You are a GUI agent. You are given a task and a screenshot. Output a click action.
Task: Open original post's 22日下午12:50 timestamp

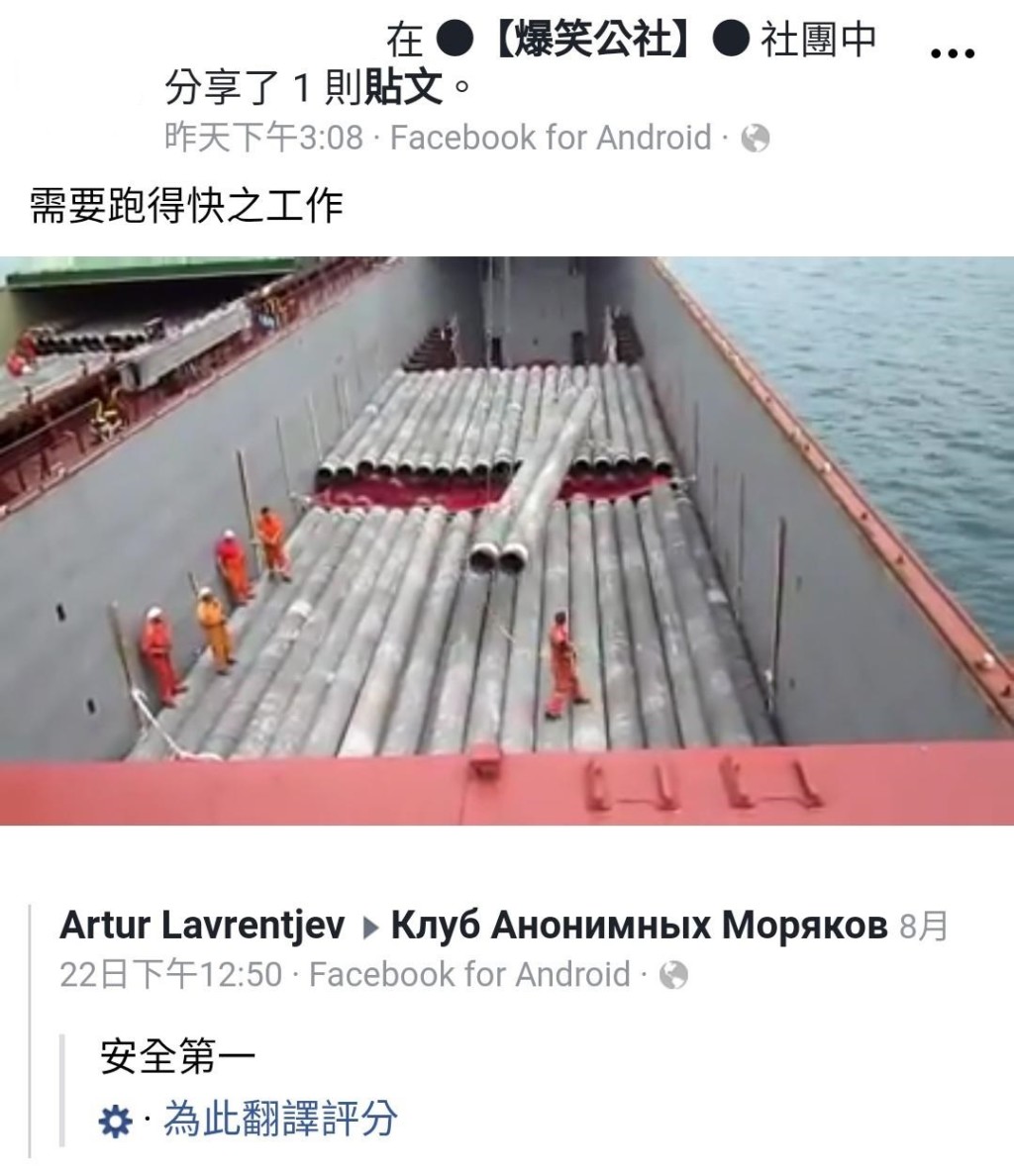pyautogui.click(x=170, y=974)
